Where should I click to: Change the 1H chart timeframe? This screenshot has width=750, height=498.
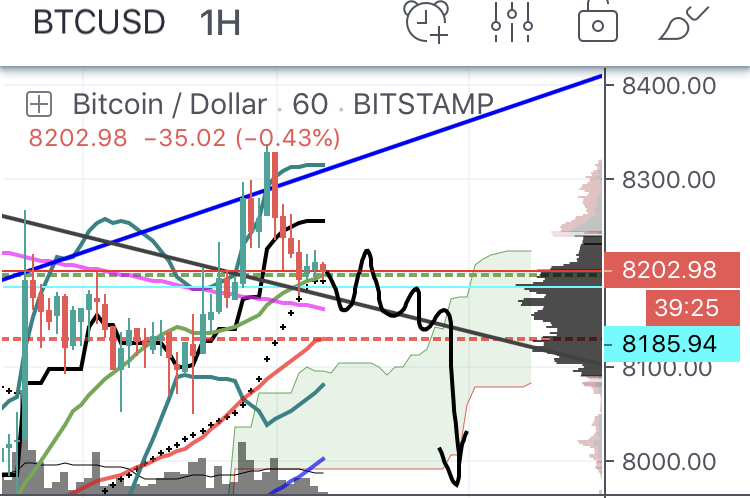(x=217, y=23)
